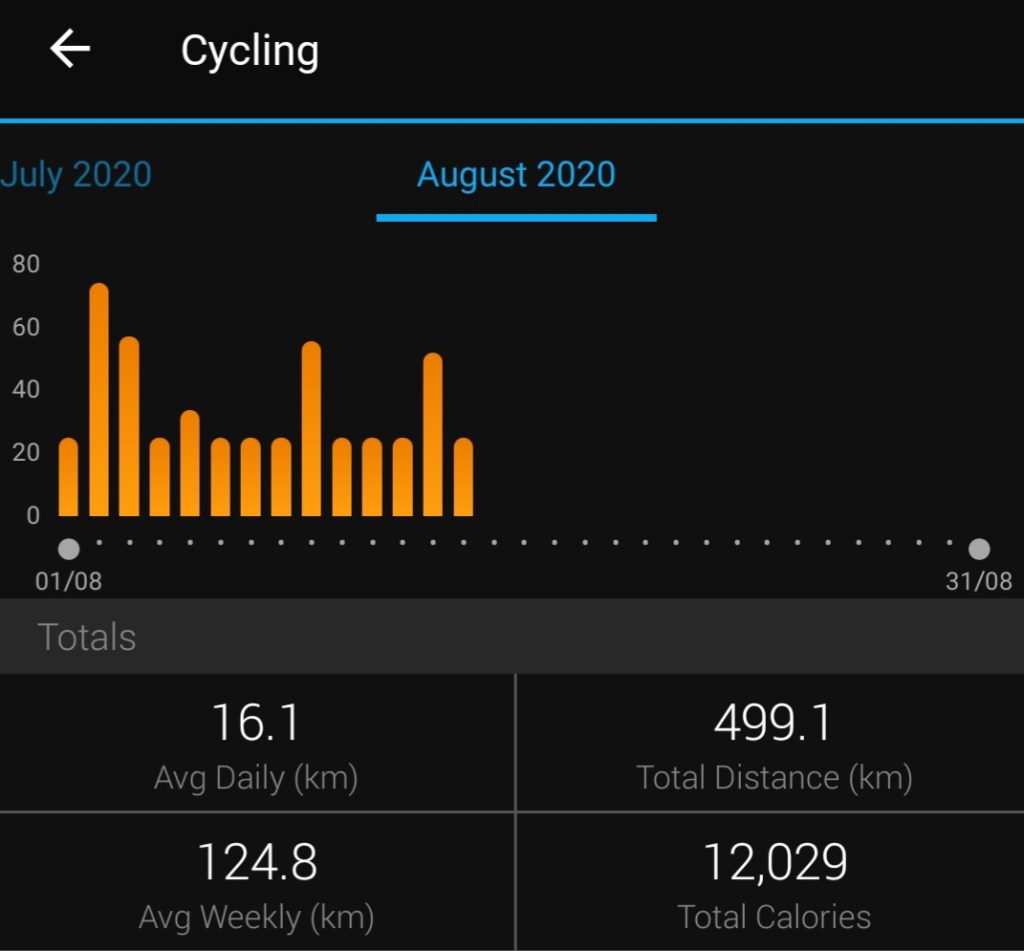Switch to the July 2020 tab
The image size is (1024, 951).
[x=76, y=175]
